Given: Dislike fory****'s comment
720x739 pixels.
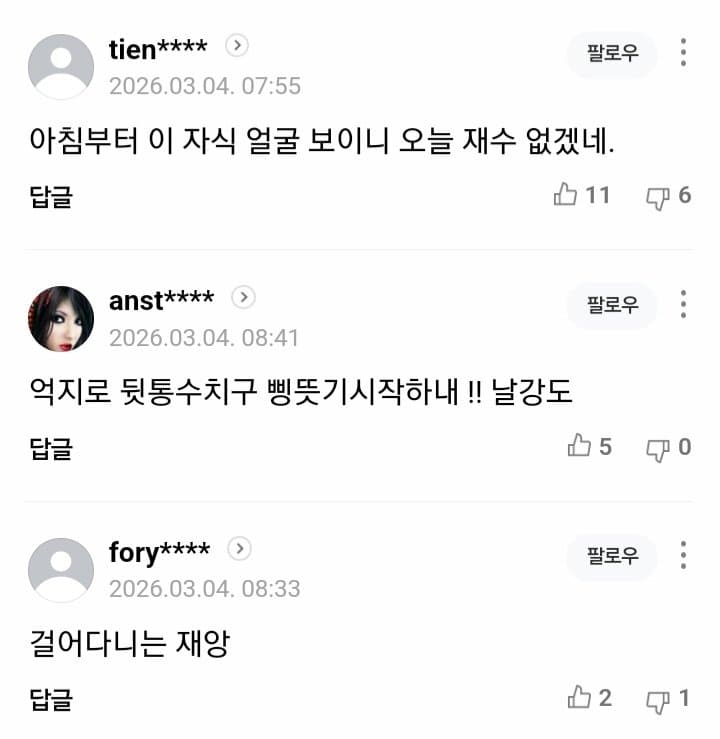Looking at the screenshot, I should coord(658,699).
